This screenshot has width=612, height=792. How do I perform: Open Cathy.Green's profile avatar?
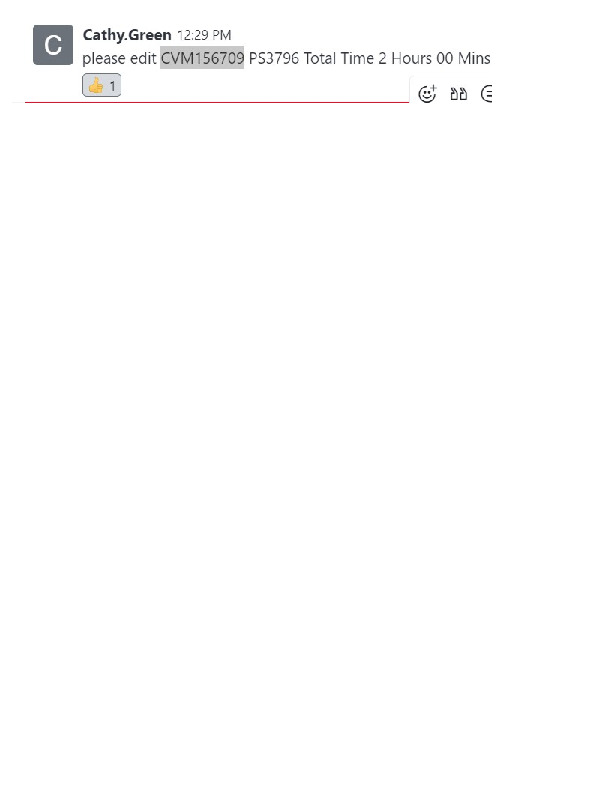point(53,45)
